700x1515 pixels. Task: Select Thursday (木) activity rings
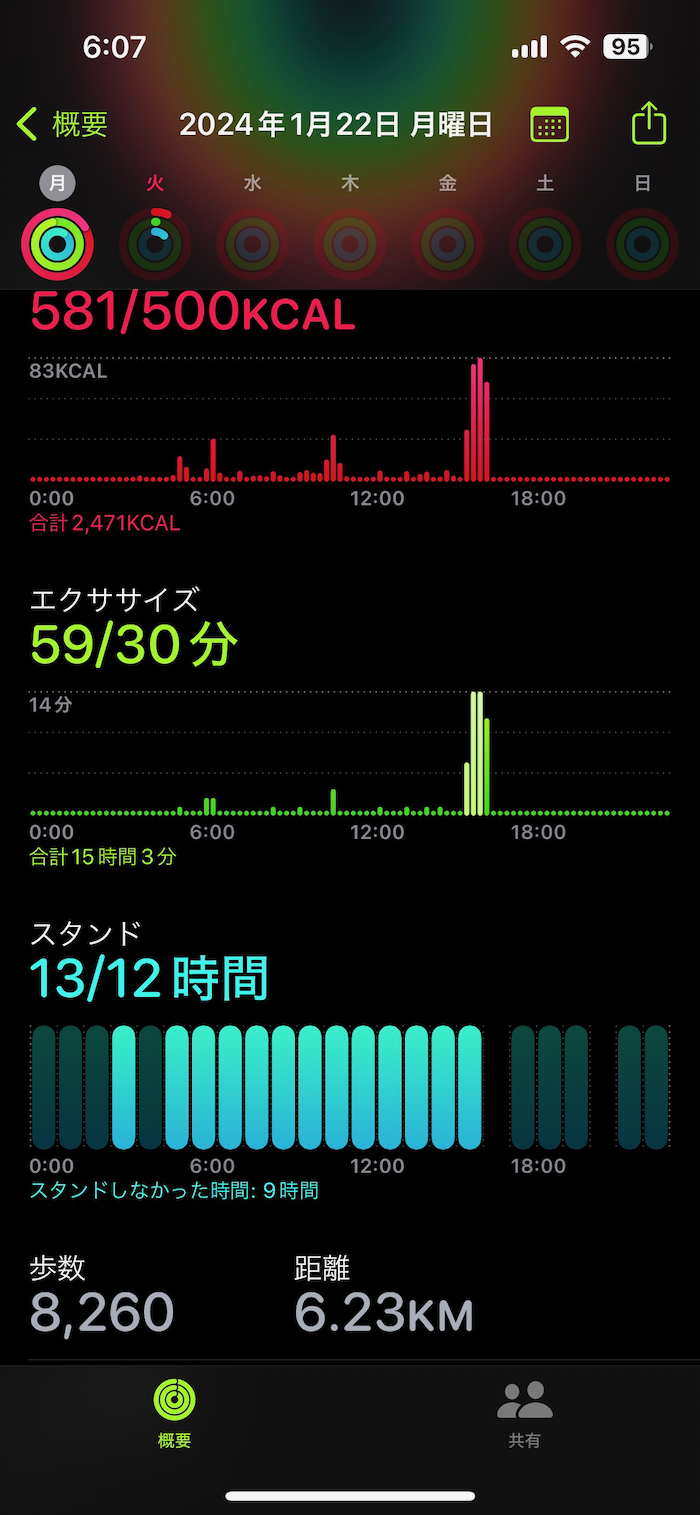point(350,242)
